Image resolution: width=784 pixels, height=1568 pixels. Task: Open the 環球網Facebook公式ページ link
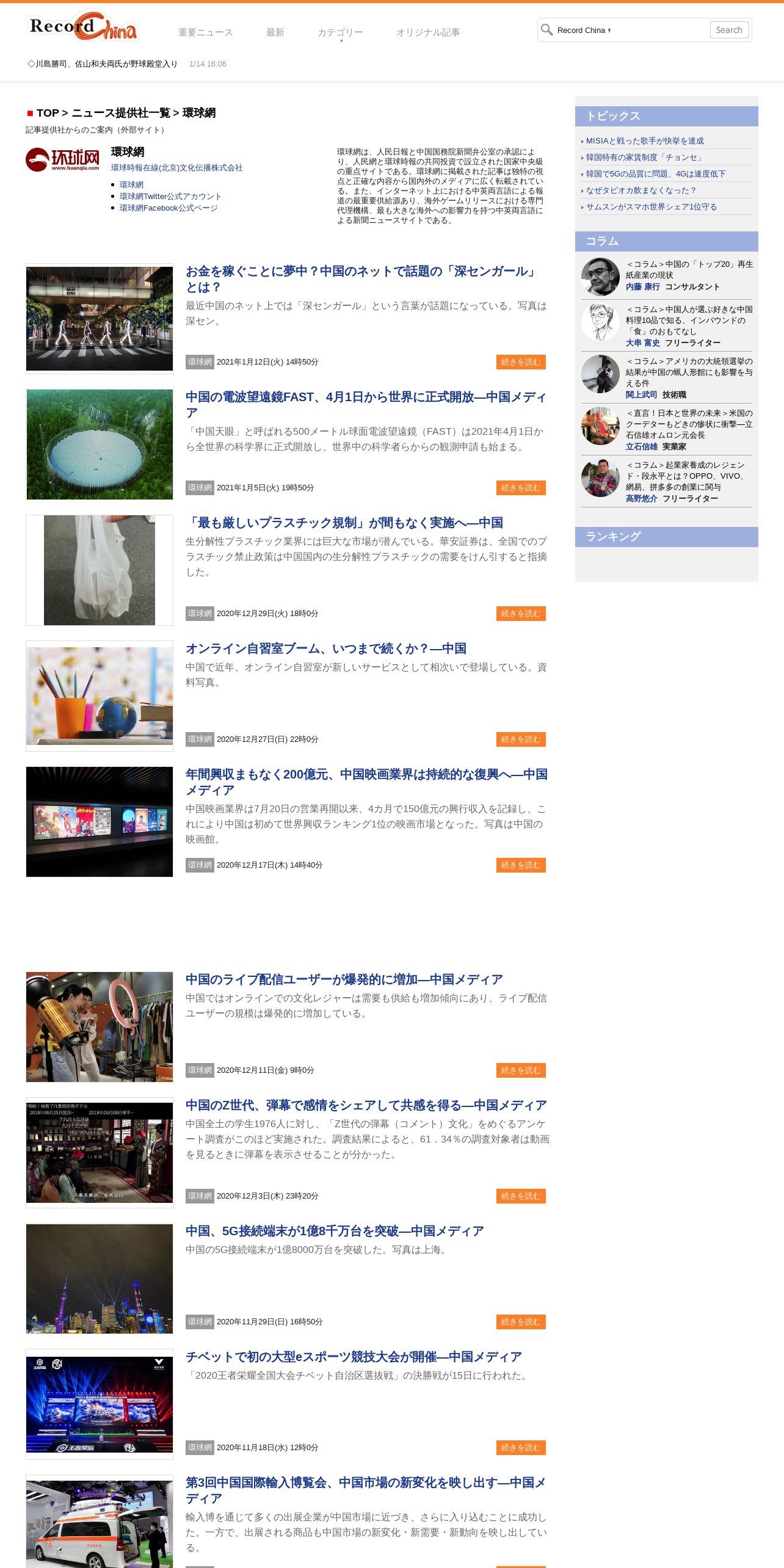coord(169,208)
